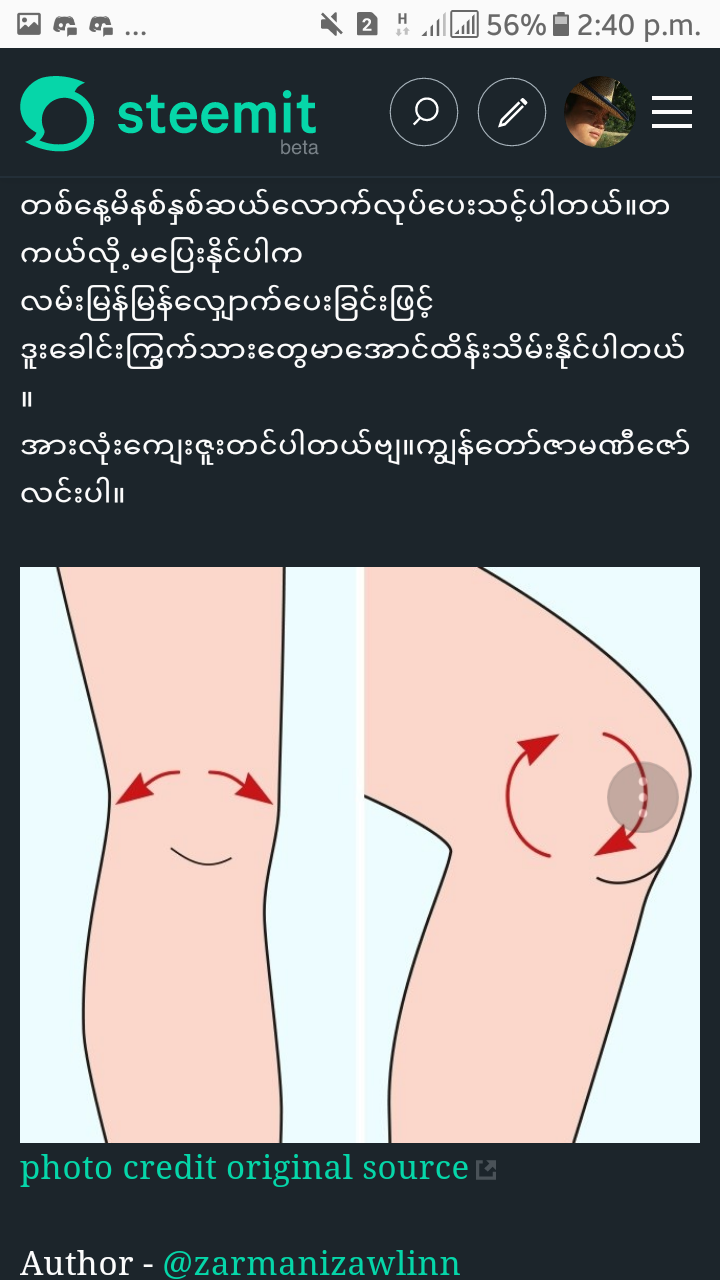Open the user profile avatar
720x1280 pixels.
click(x=600, y=112)
